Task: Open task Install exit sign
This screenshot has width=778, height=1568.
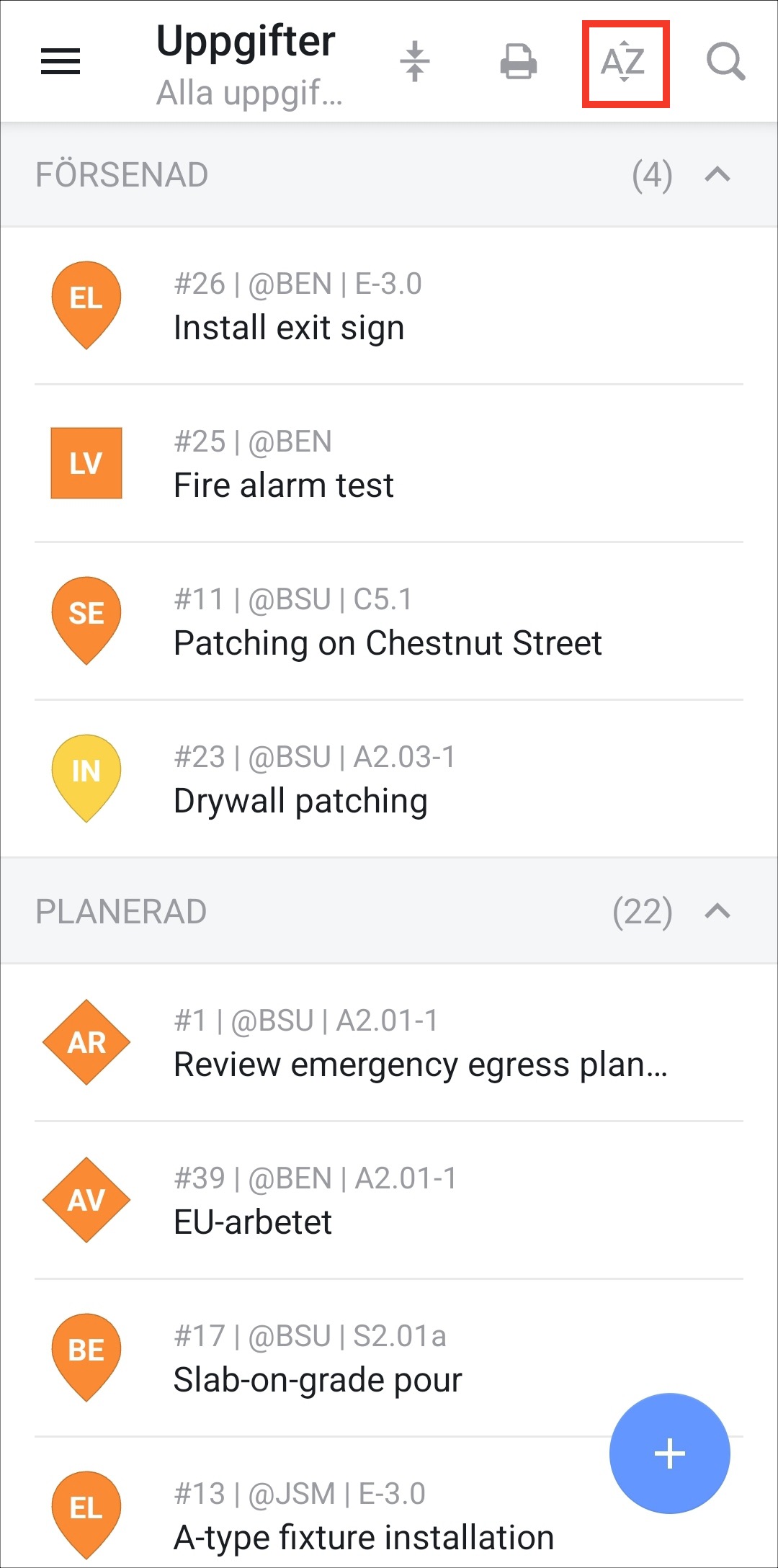Action: (x=389, y=306)
